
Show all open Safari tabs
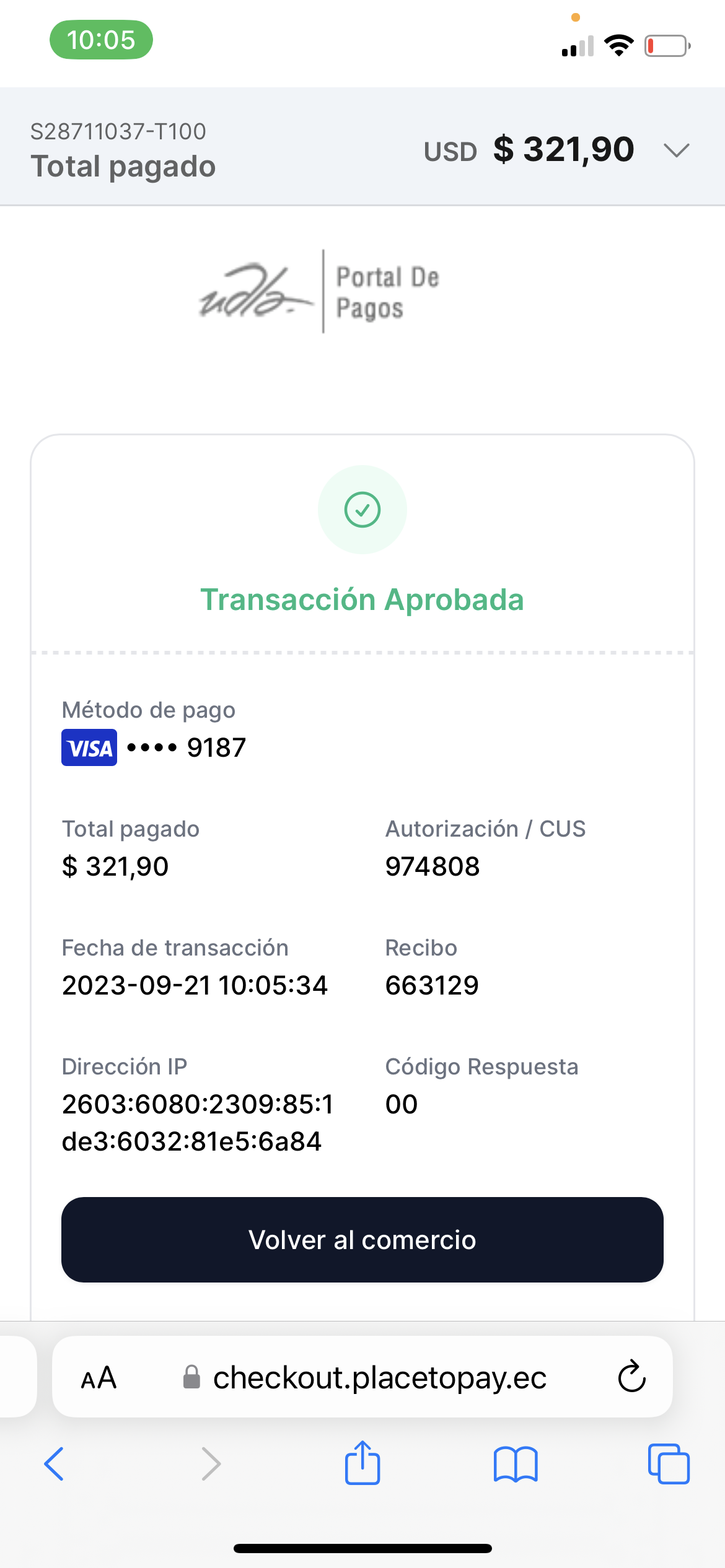click(668, 1464)
